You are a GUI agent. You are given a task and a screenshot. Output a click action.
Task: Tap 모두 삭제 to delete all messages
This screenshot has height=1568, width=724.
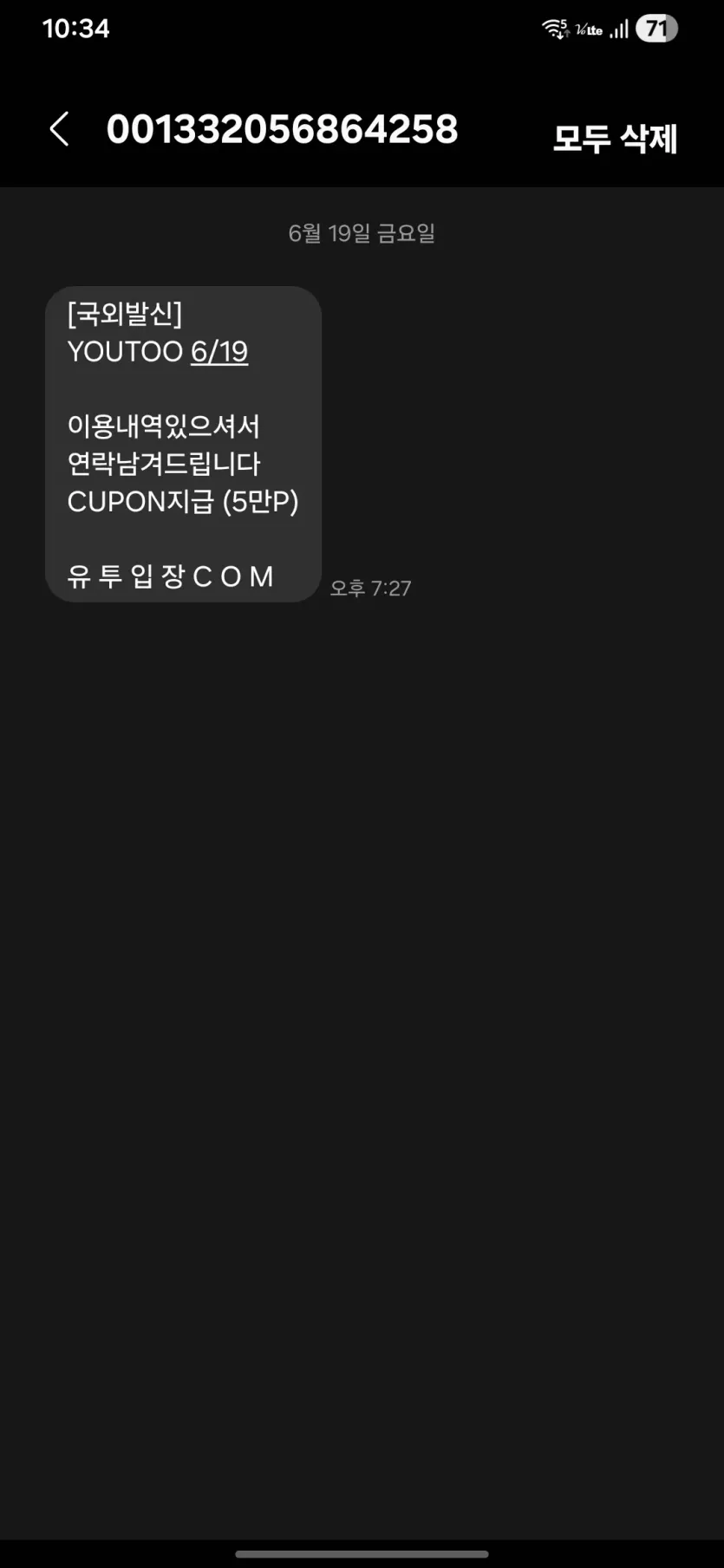click(x=615, y=138)
